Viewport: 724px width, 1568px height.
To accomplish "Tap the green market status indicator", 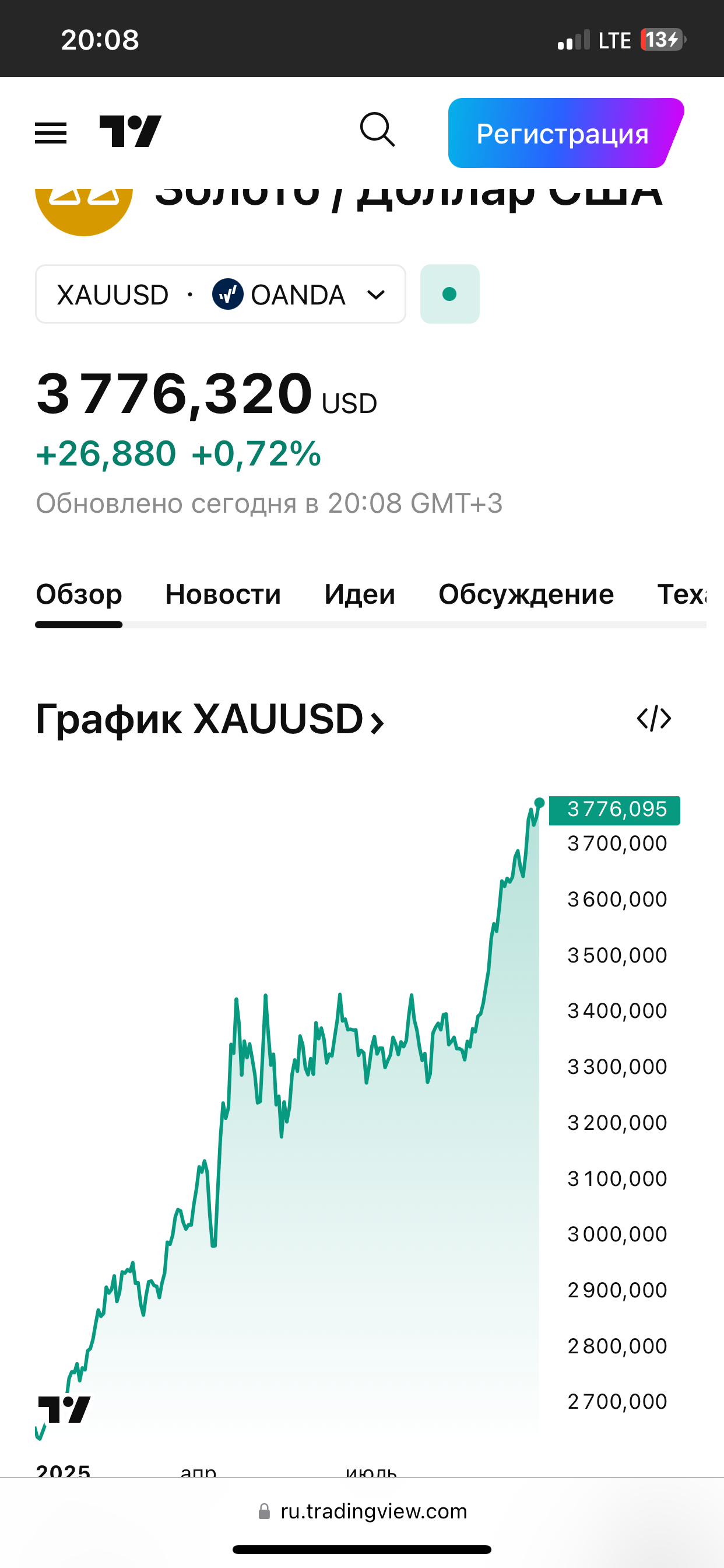I will tap(449, 295).
